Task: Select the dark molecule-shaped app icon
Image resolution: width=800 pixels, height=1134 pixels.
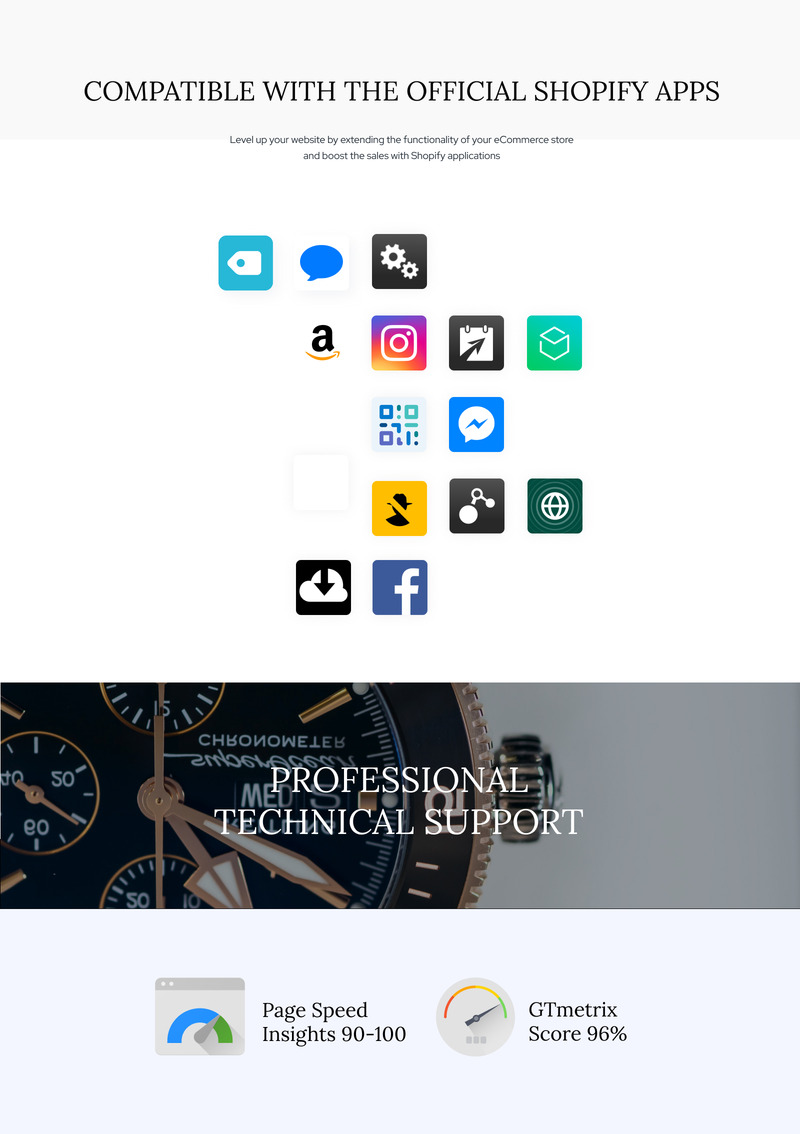Action: (476, 506)
